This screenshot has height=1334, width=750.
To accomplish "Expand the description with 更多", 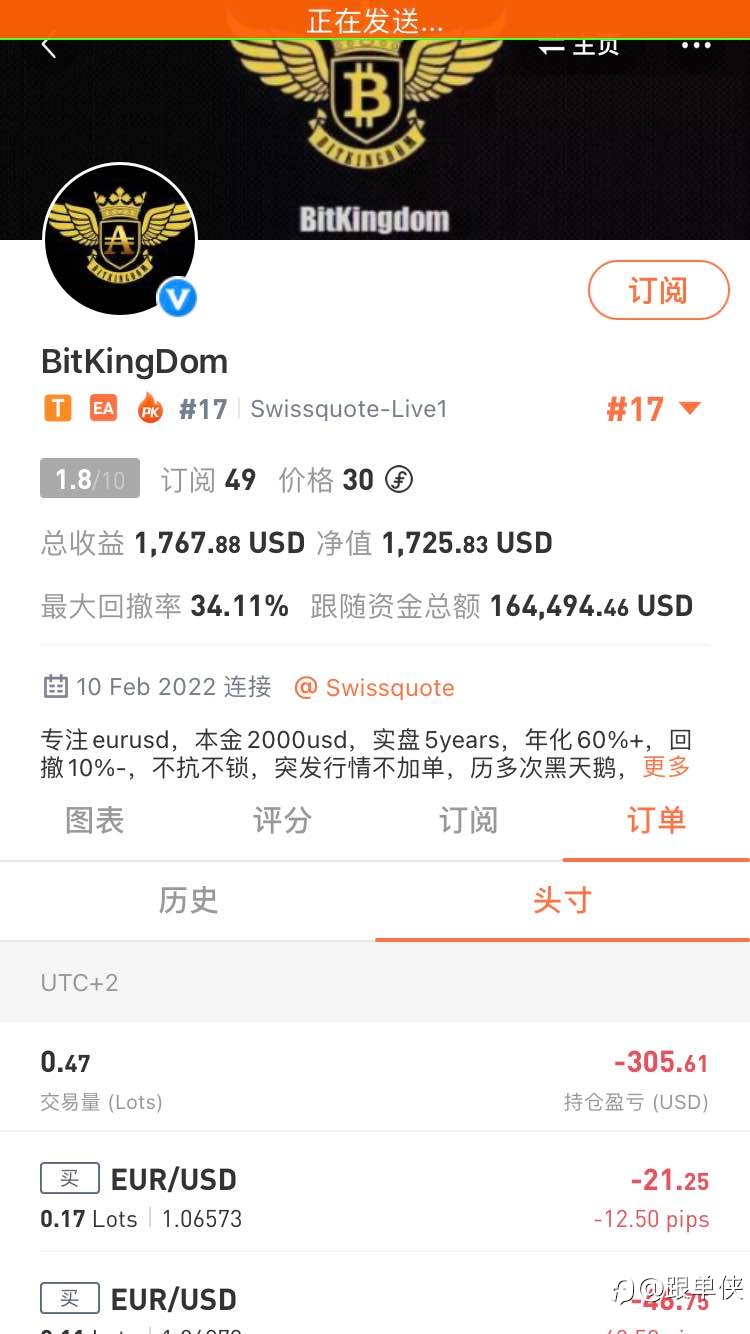I will [x=666, y=767].
